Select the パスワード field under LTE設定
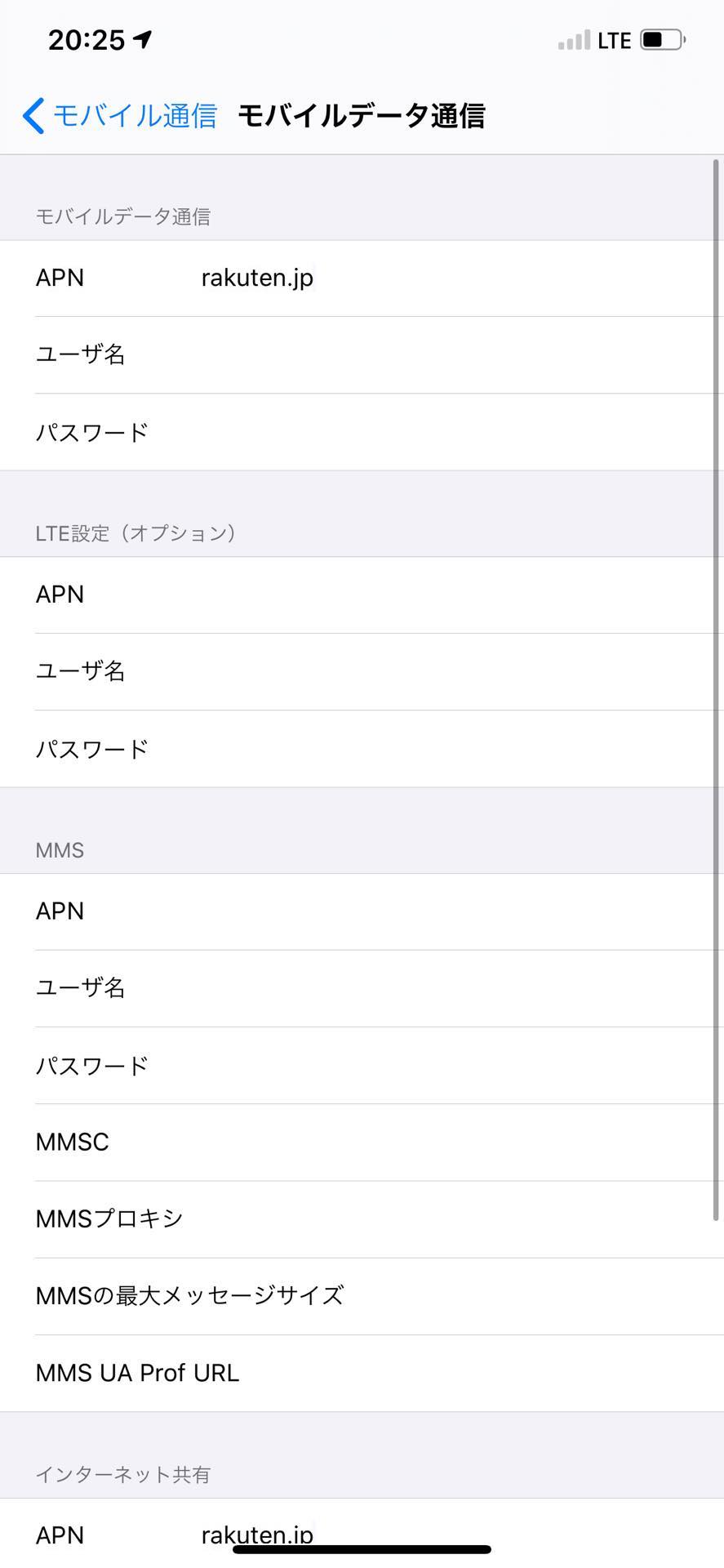 click(362, 749)
